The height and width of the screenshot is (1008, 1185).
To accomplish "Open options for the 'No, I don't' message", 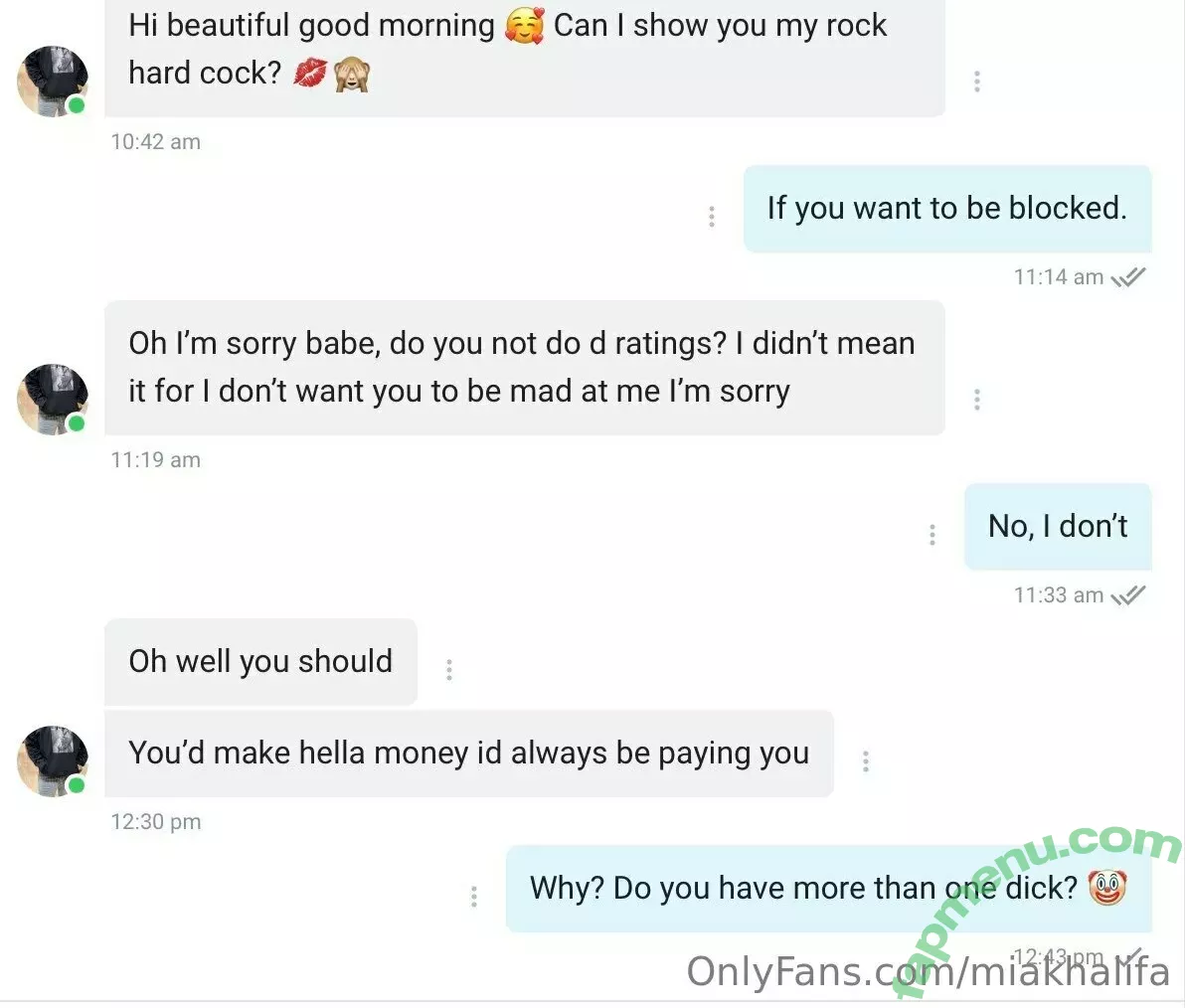I will click(932, 535).
